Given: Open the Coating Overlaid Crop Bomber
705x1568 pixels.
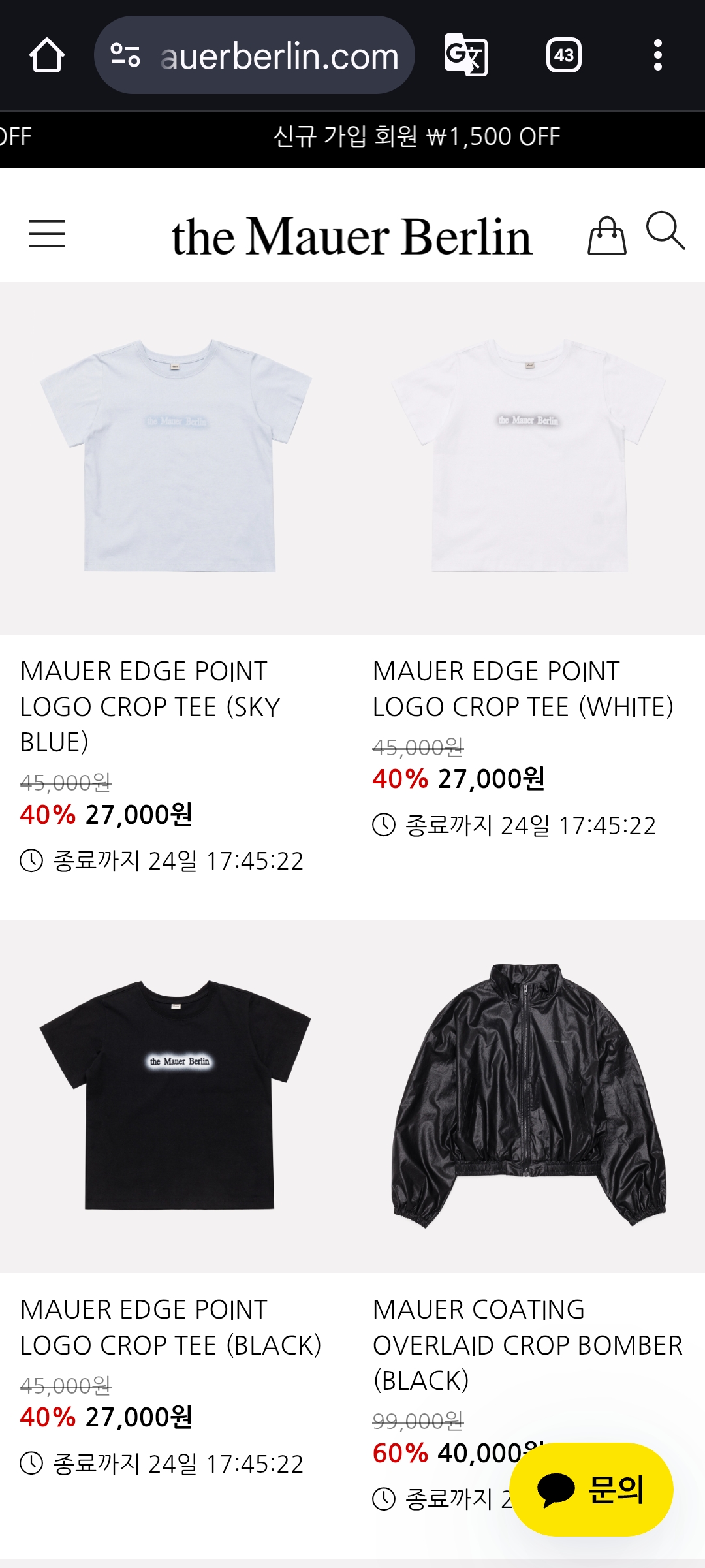Looking at the screenshot, I should 529,1095.
